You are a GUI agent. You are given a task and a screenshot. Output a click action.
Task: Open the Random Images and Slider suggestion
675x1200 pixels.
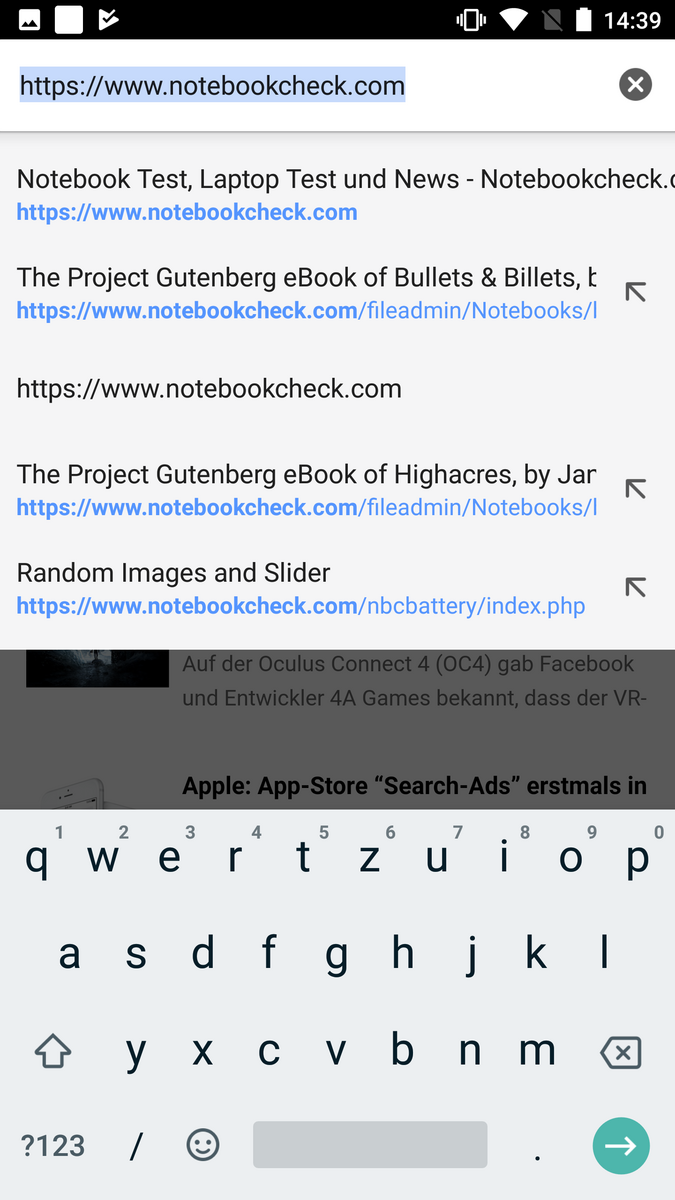[x=300, y=588]
